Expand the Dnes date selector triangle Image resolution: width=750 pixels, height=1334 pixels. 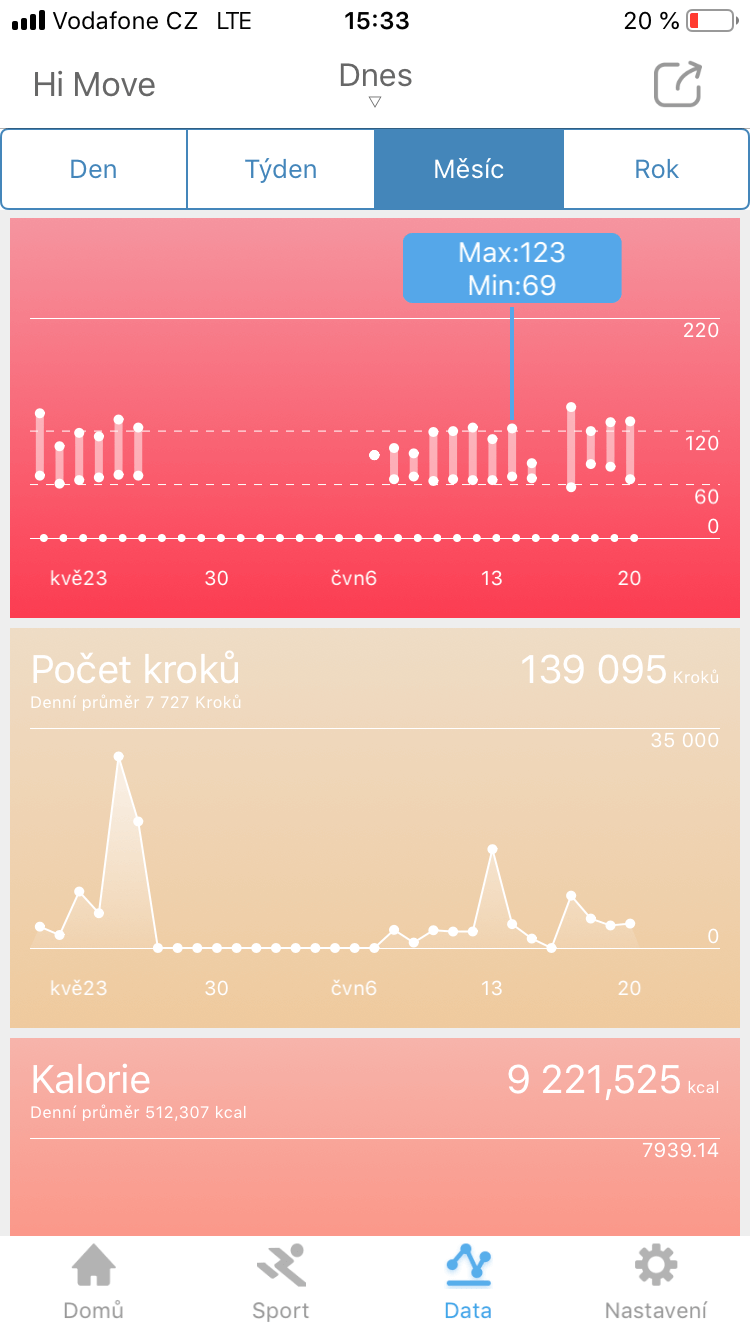point(375,103)
